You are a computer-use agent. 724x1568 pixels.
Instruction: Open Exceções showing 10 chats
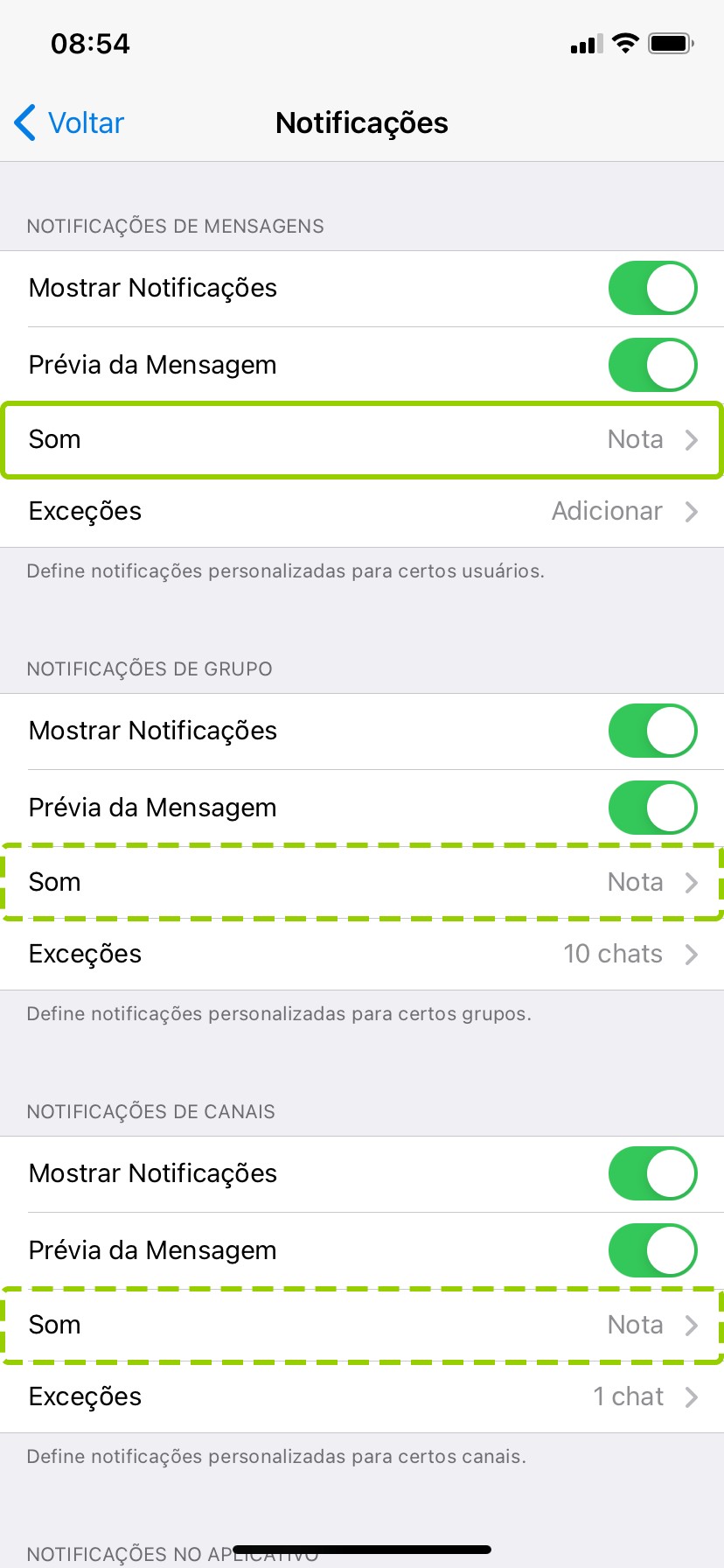(362, 954)
